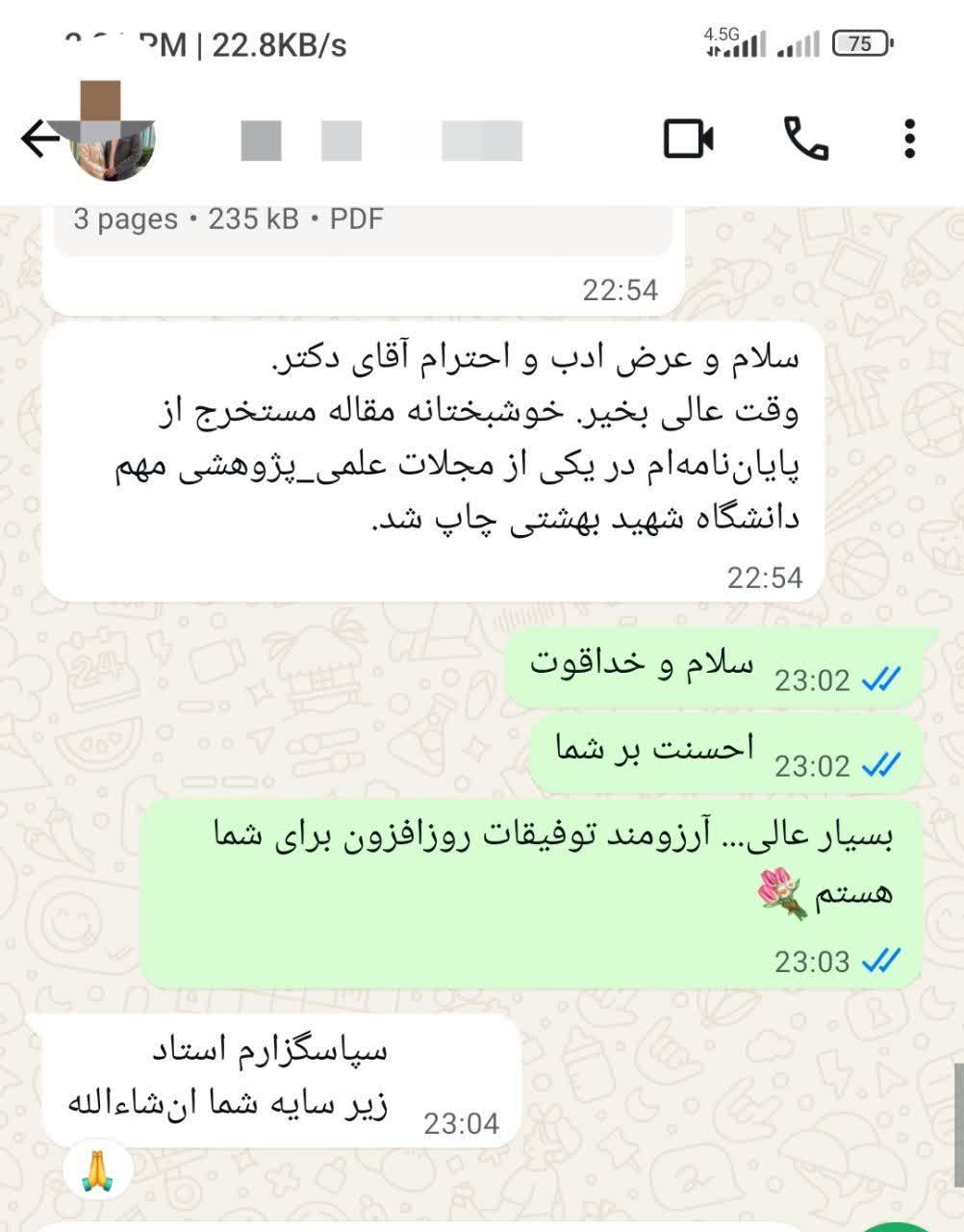964x1232 pixels.
Task: Start a video call
Action: 689,140
